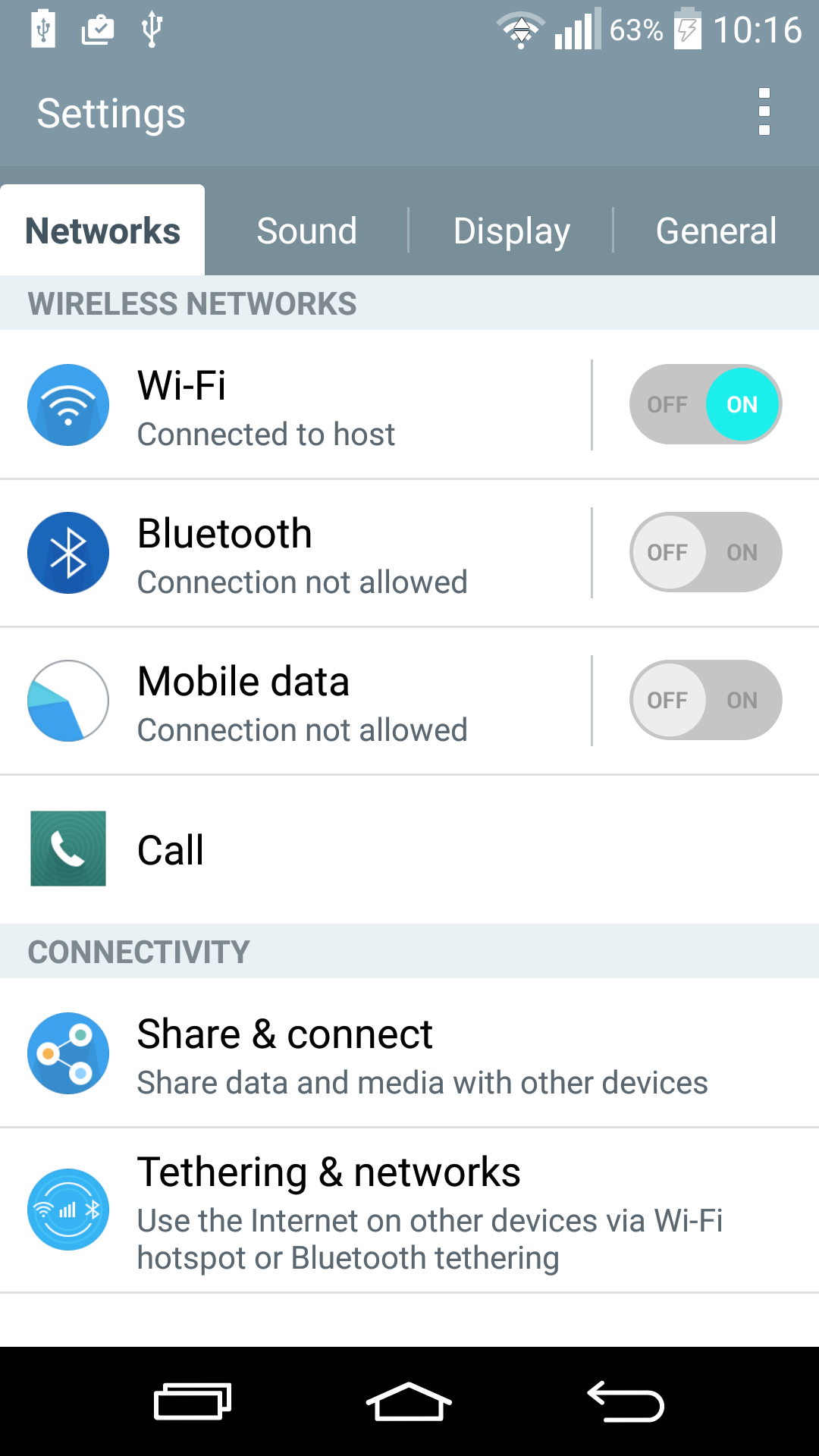Turn off the Wi-Fi switch
Screen dimensions: 819x1456
(x=705, y=404)
